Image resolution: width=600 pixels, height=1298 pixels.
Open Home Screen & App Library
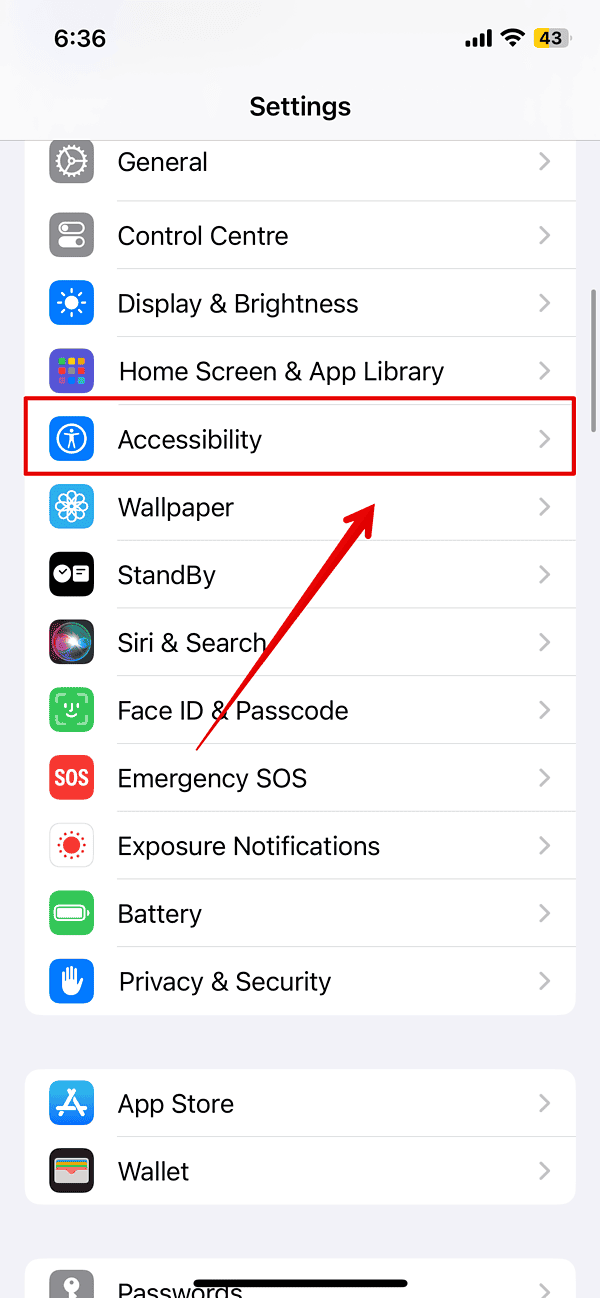click(x=300, y=371)
